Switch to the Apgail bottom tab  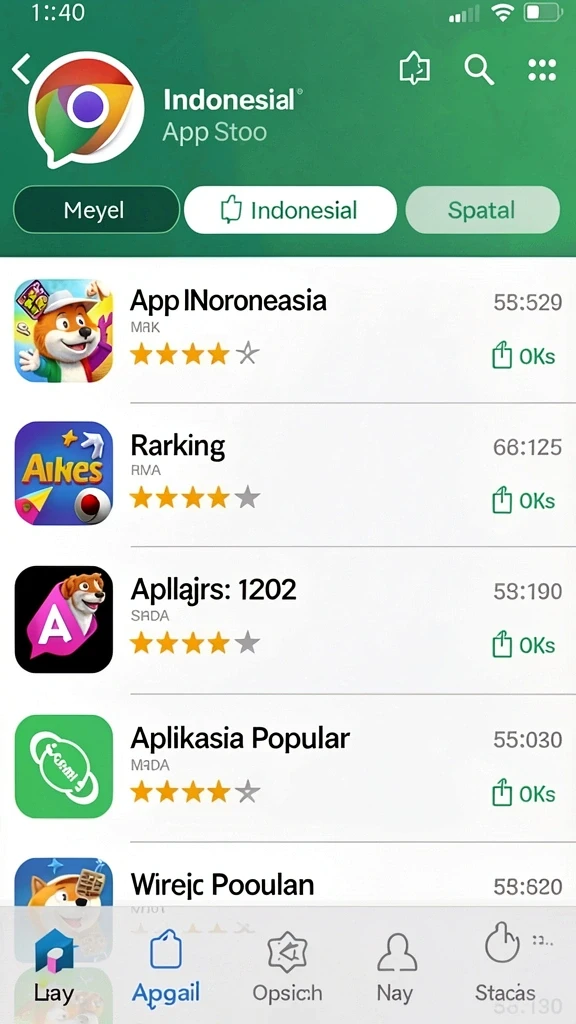pos(166,967)
